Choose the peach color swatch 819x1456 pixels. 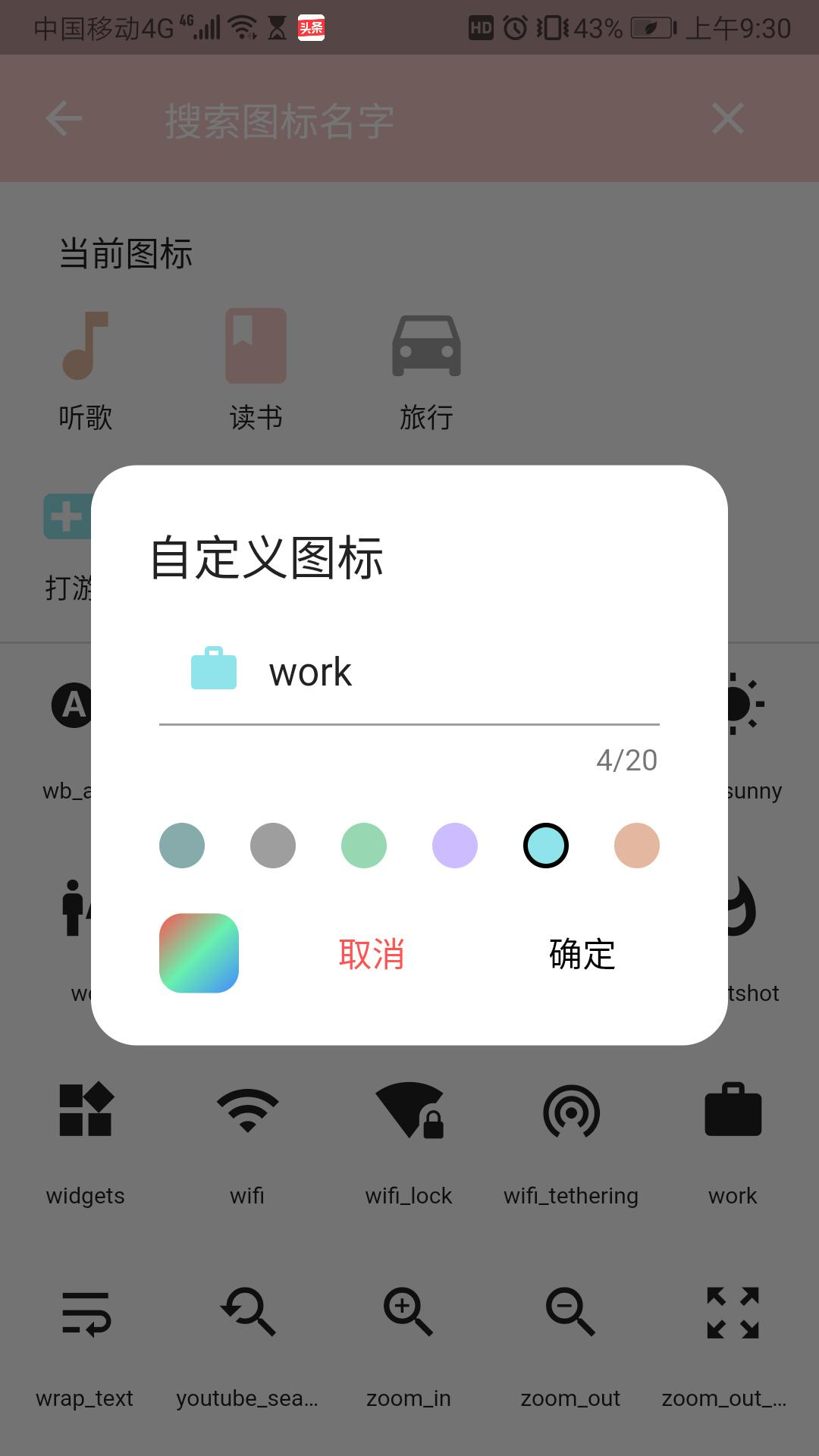point(637,846)
